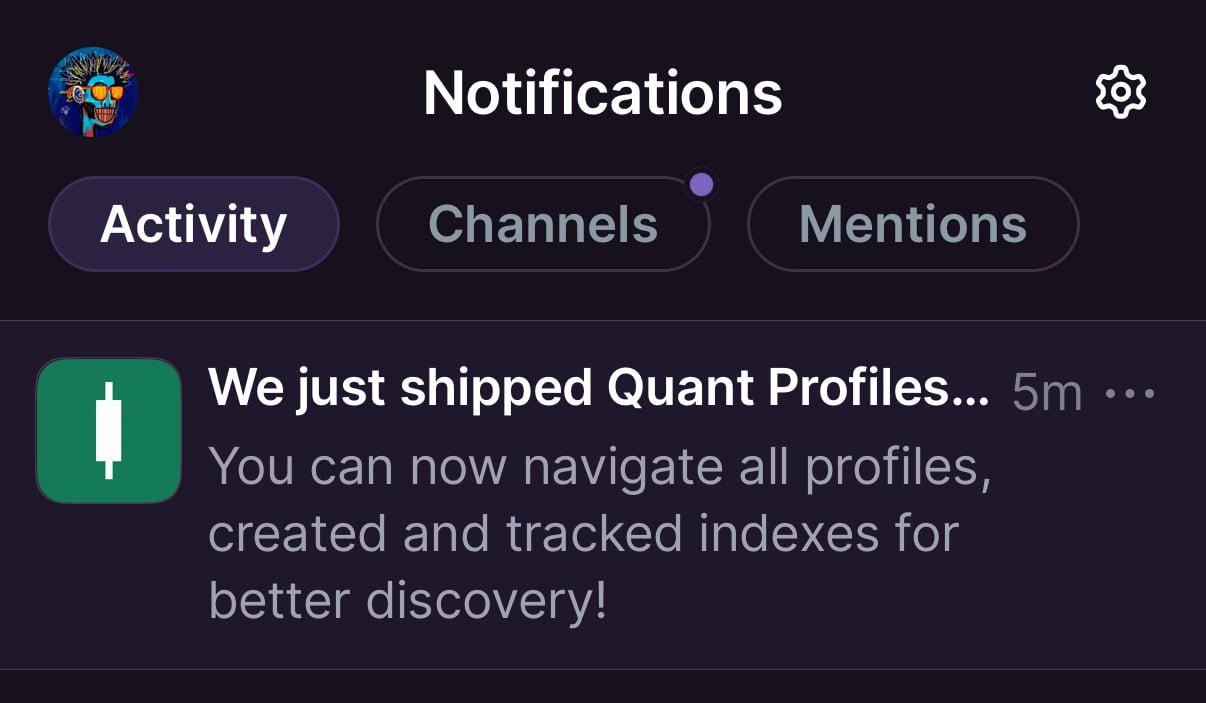Open more options for Quant Profiles notification
Viewport: 1206px width, 703px height.
tap(1130, 393)
